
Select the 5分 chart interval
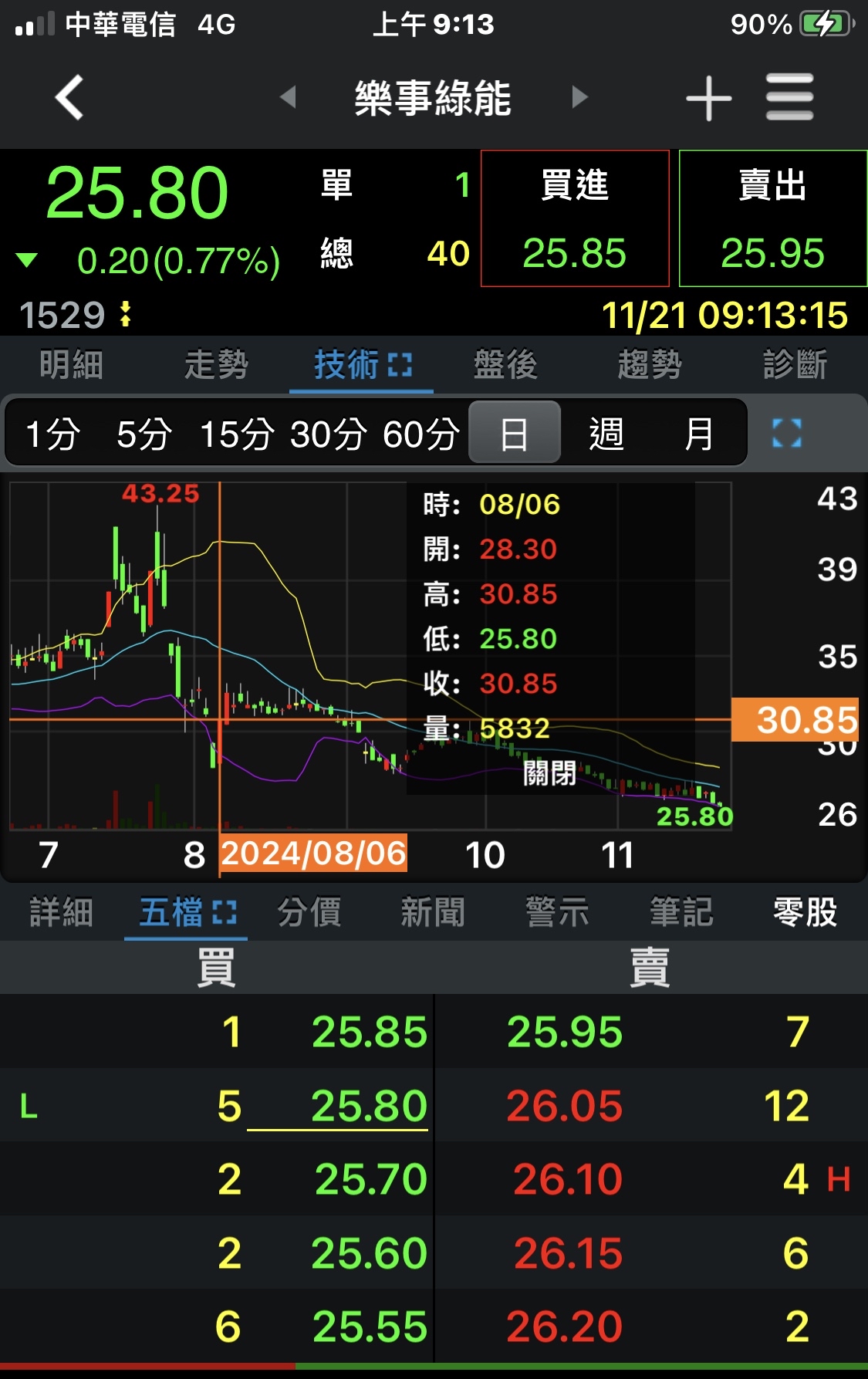click(x=144, y=434)
